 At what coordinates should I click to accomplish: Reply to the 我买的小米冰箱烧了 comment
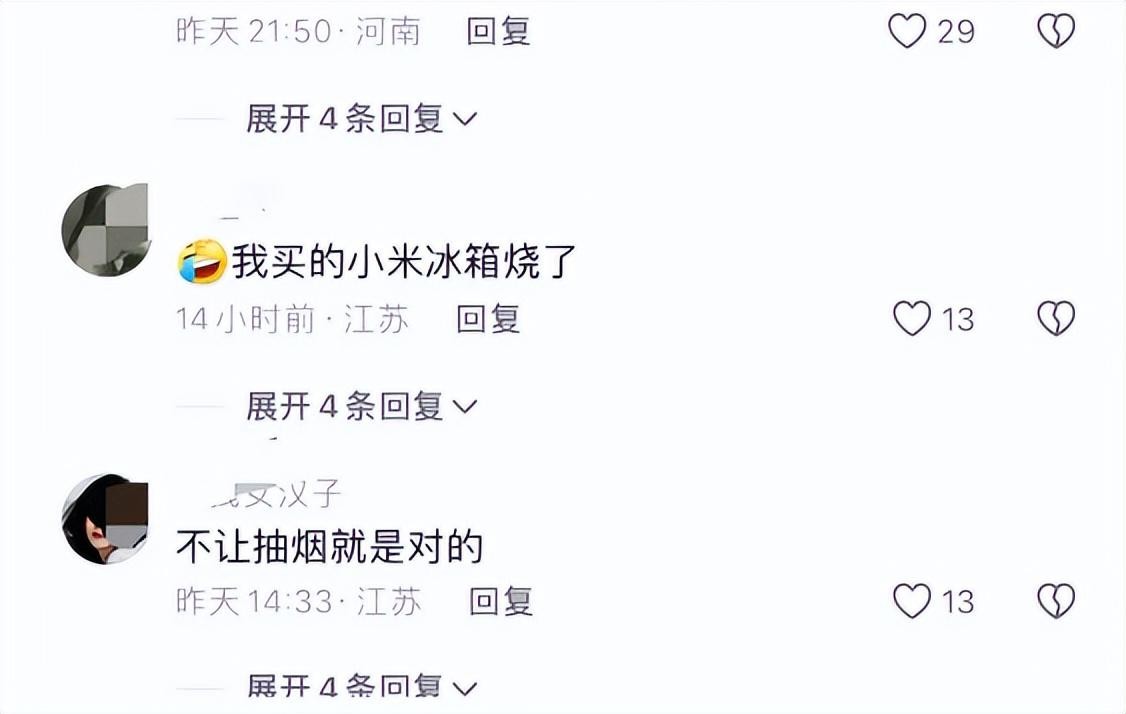tap(488, 319)
